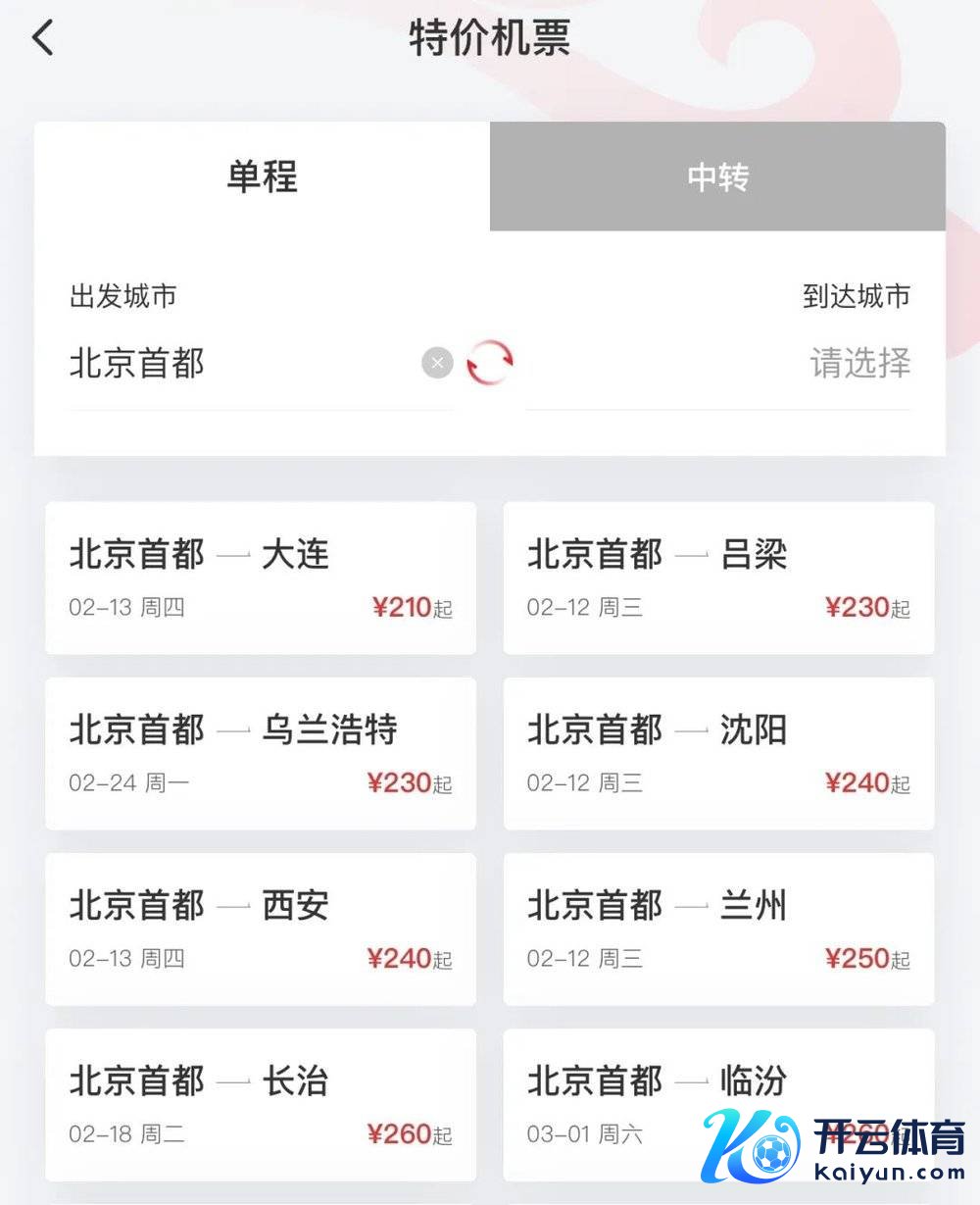View the 沈阳 flight deal

[x=718, y=753]
